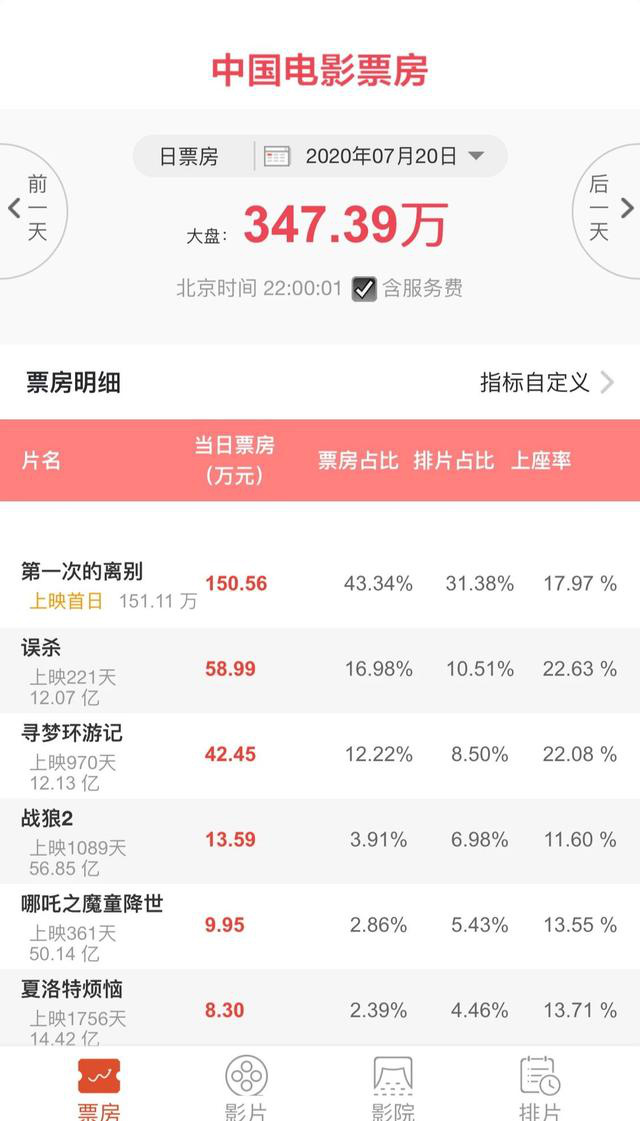Switch to the 票房 tab
Viewport: 640px width, 1121px height.
[x=99, y=1085]
